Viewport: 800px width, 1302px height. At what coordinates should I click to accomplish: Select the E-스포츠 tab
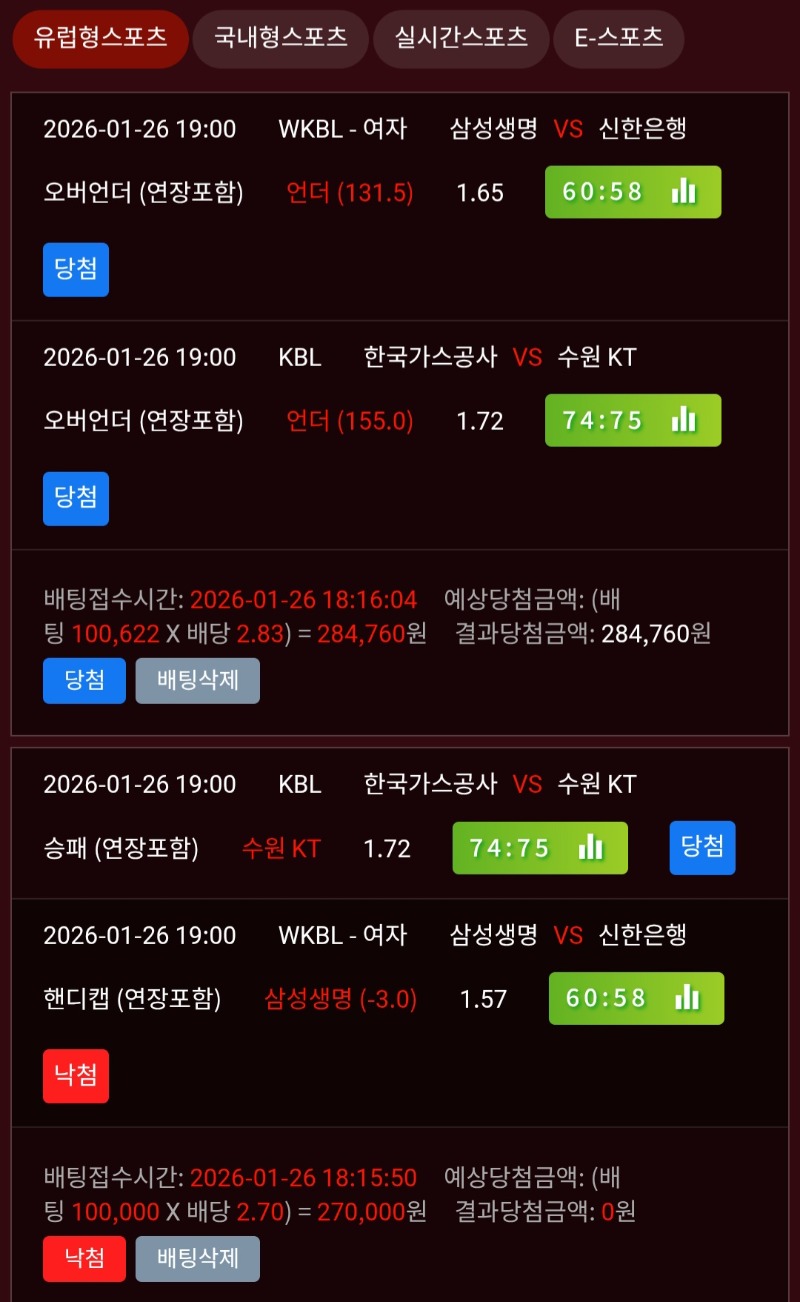coord(618,39)
